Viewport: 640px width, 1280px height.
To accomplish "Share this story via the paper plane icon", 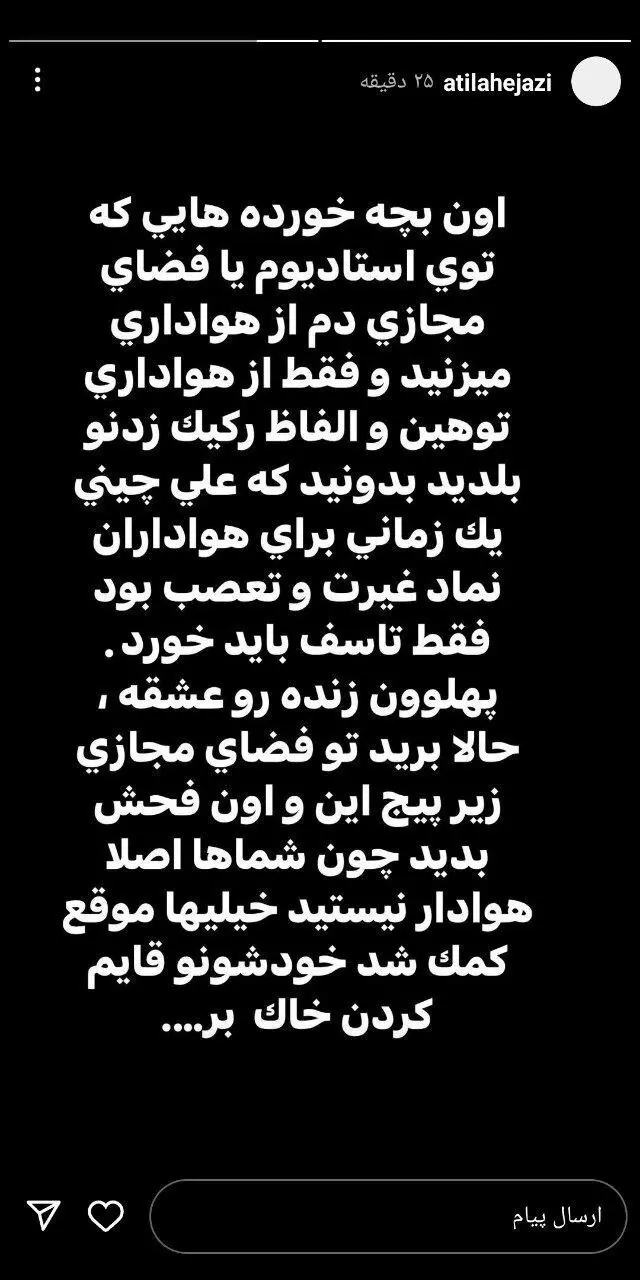I will click(x=44, y=1216).
